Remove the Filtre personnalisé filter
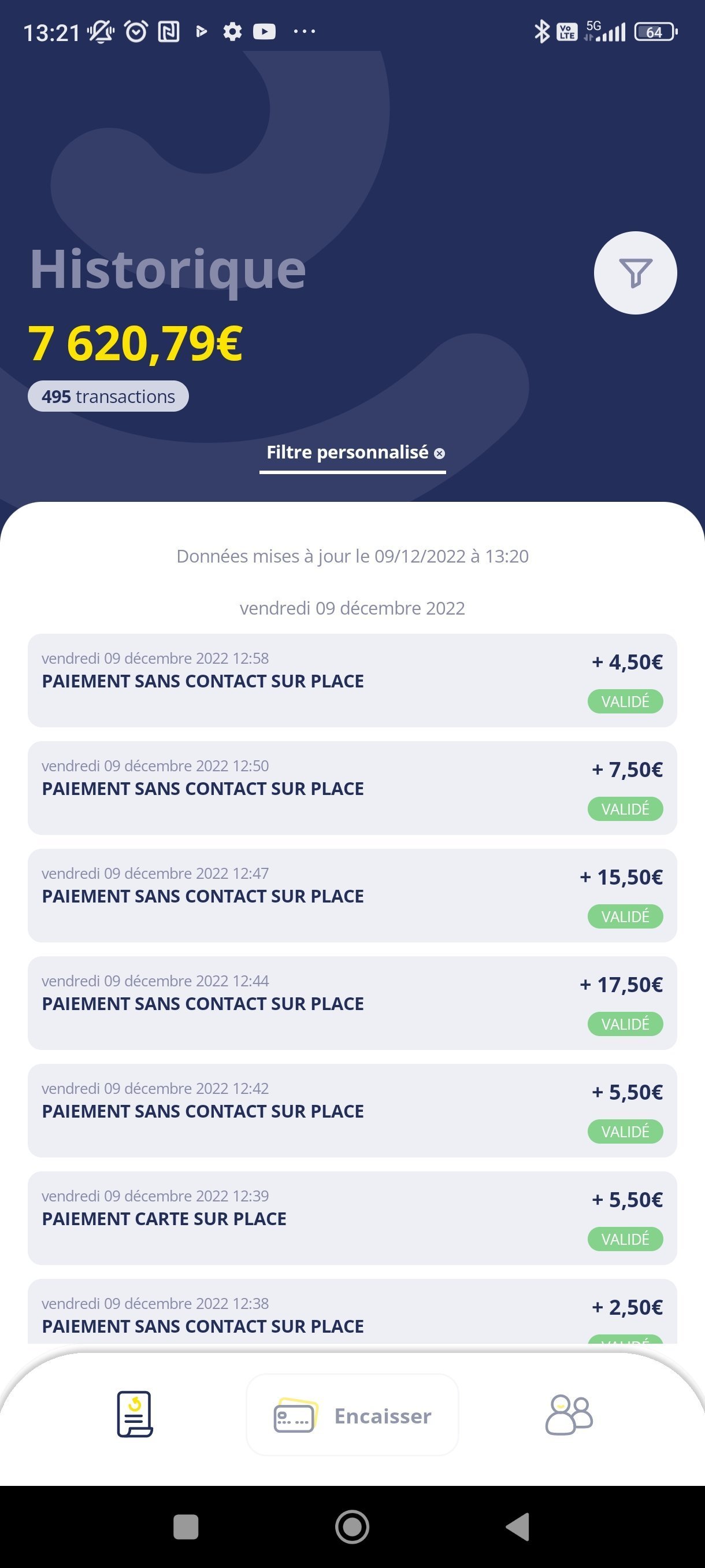705x1568 pixels. click(x=439, y=453)
